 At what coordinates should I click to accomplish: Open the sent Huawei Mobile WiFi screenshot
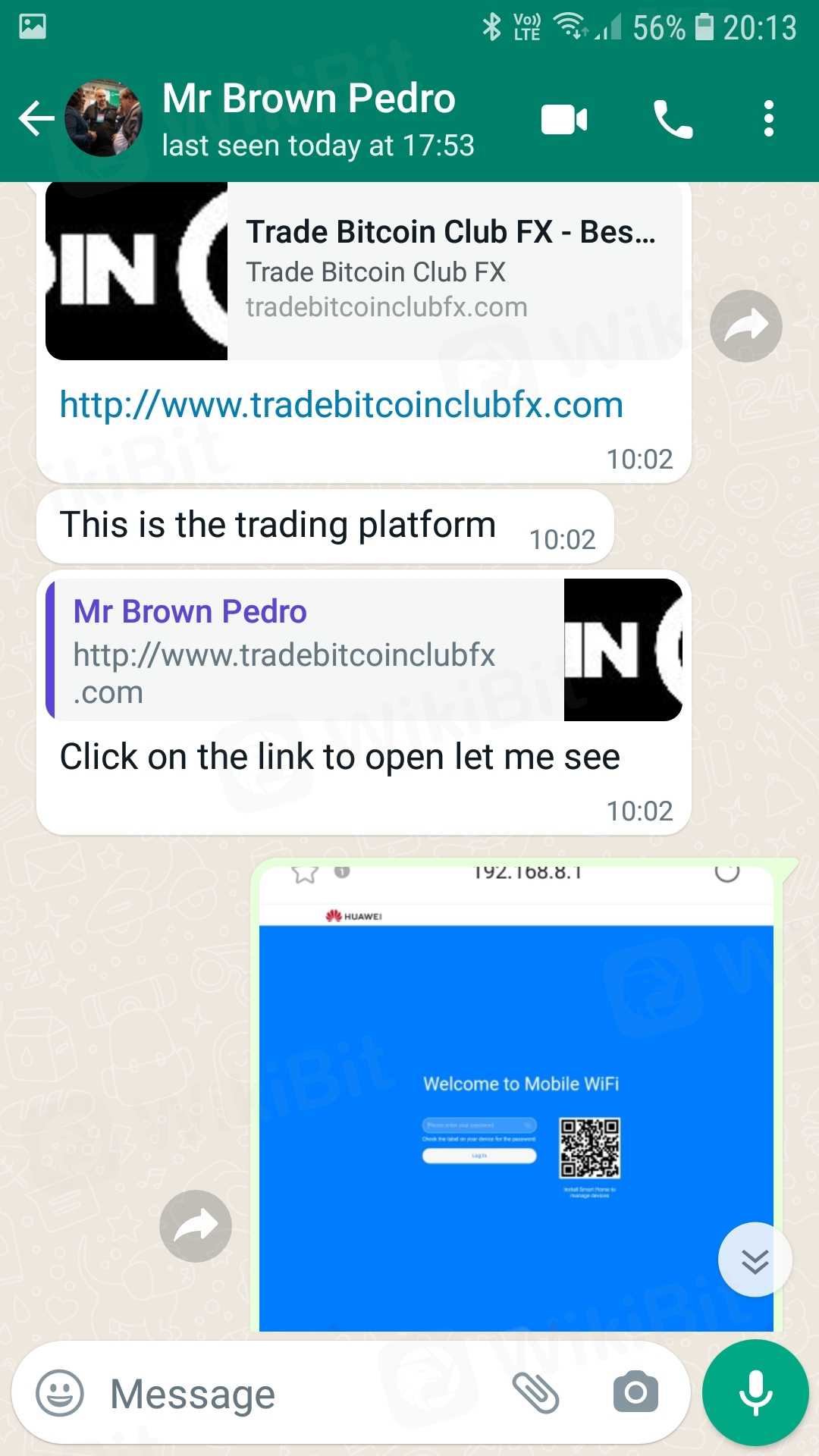click(516, 1100)
